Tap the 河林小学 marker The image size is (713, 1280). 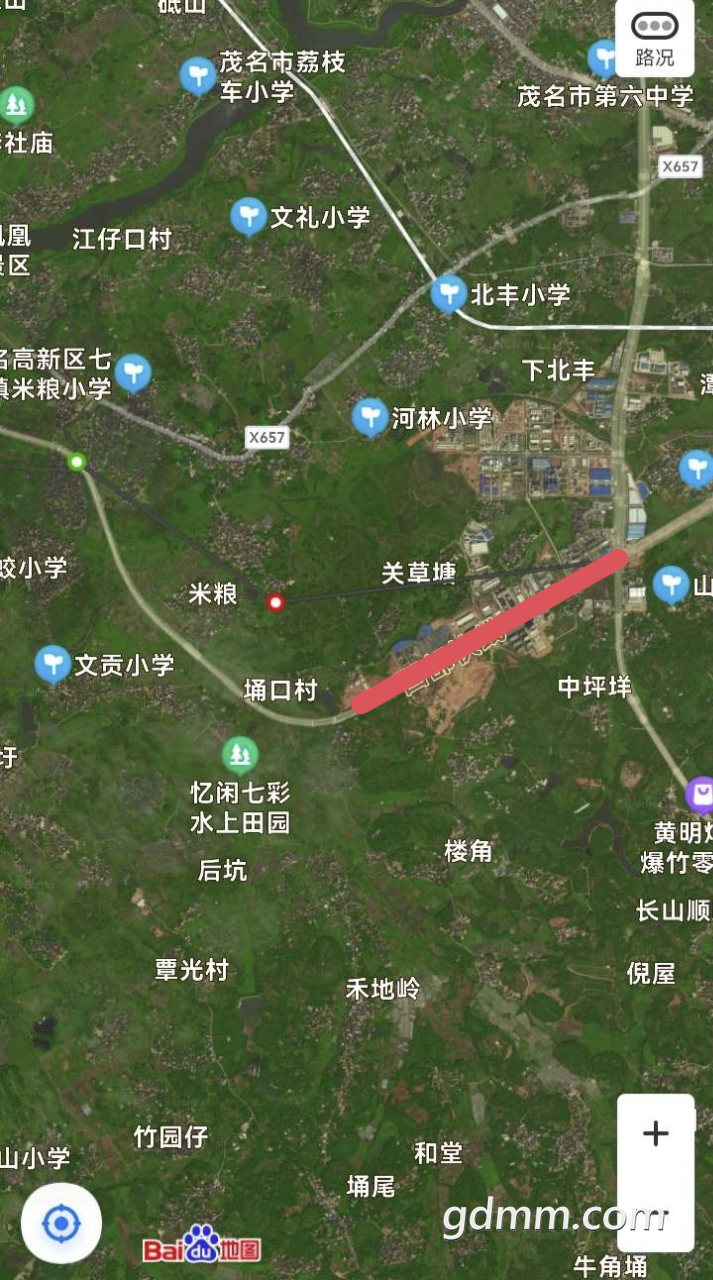point(370,417)
